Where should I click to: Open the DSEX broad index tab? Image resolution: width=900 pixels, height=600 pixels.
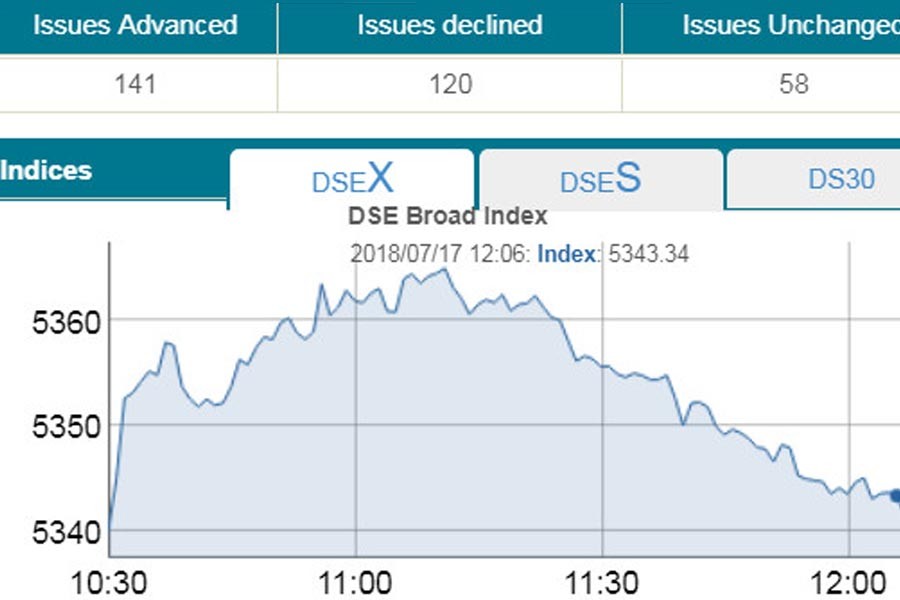352,180
